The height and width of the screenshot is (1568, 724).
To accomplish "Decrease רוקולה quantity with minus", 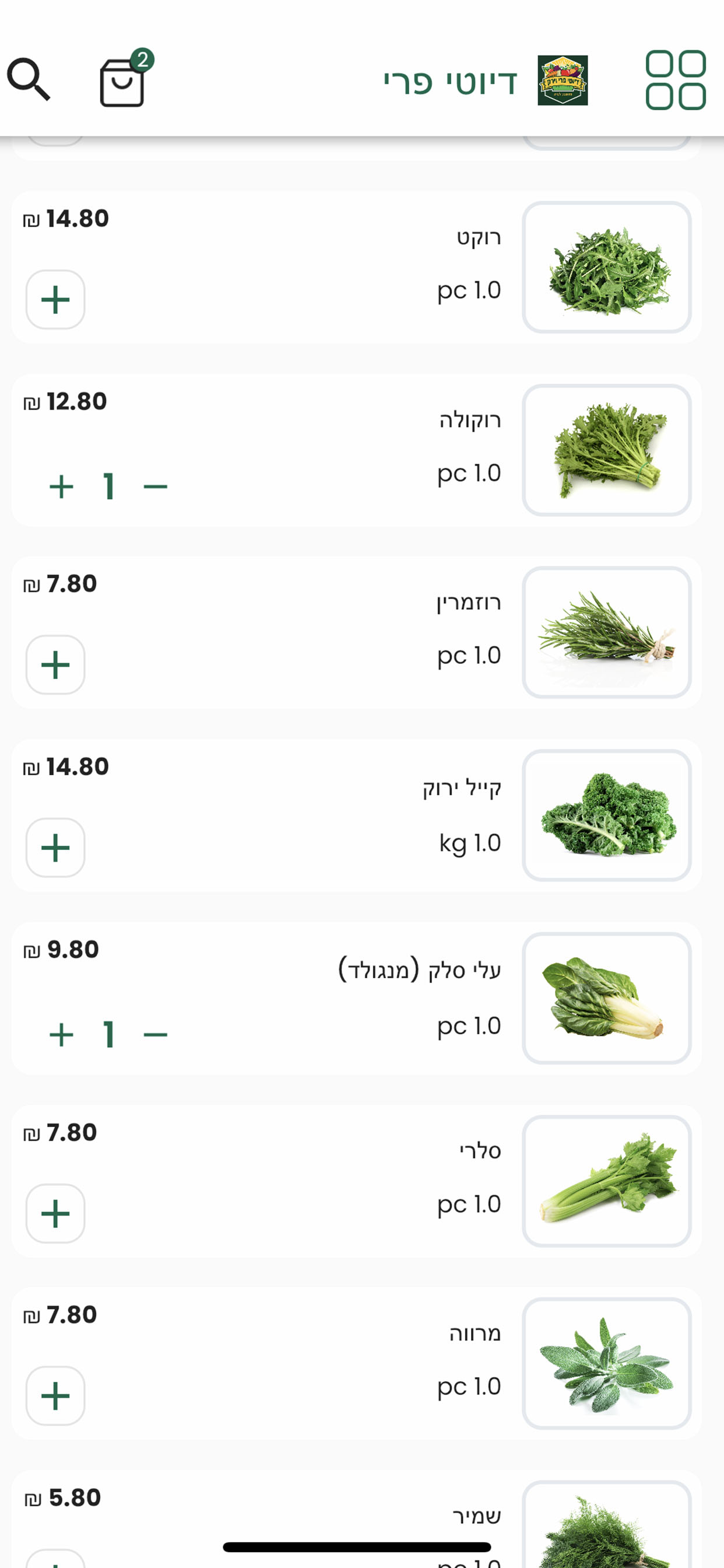I will pyautogui.click(x=155, y=487).
